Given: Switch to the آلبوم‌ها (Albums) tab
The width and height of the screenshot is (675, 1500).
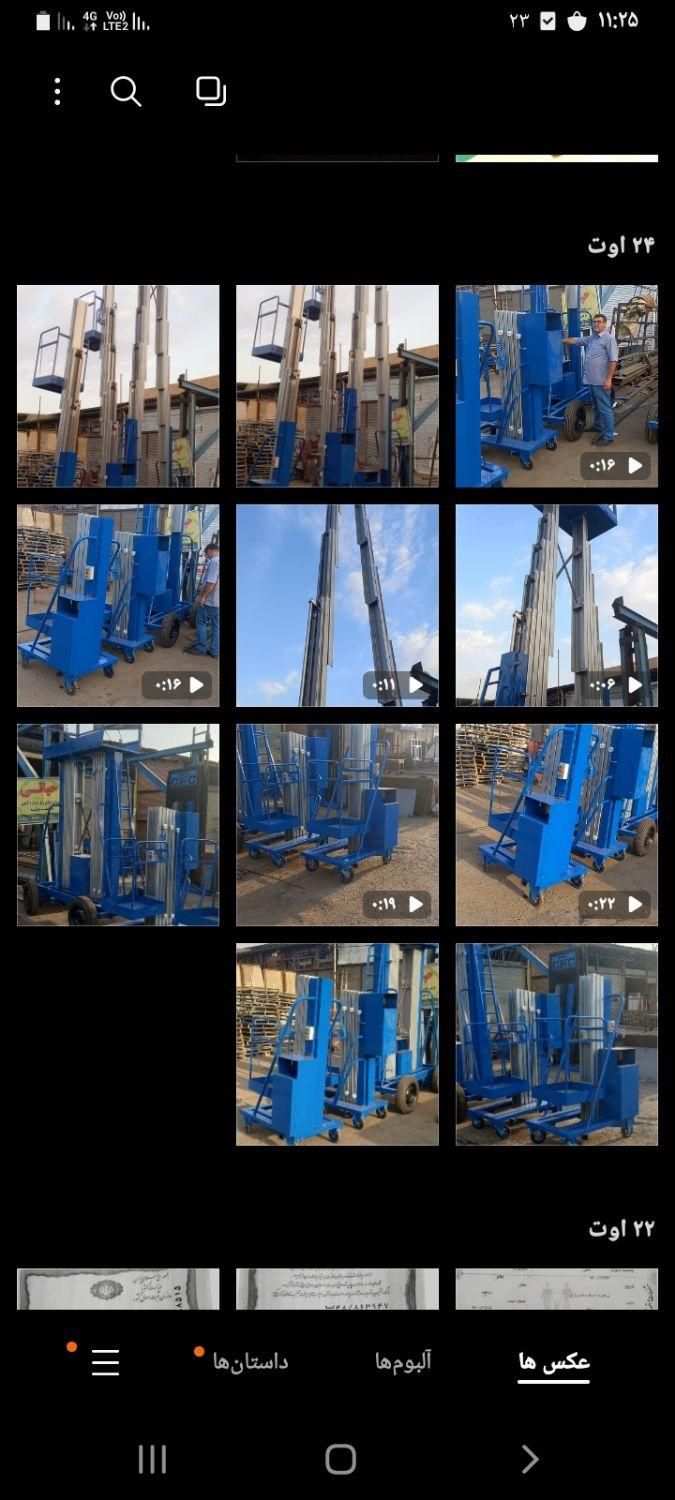Looking at the screenshot, I should click(403, 1361).
